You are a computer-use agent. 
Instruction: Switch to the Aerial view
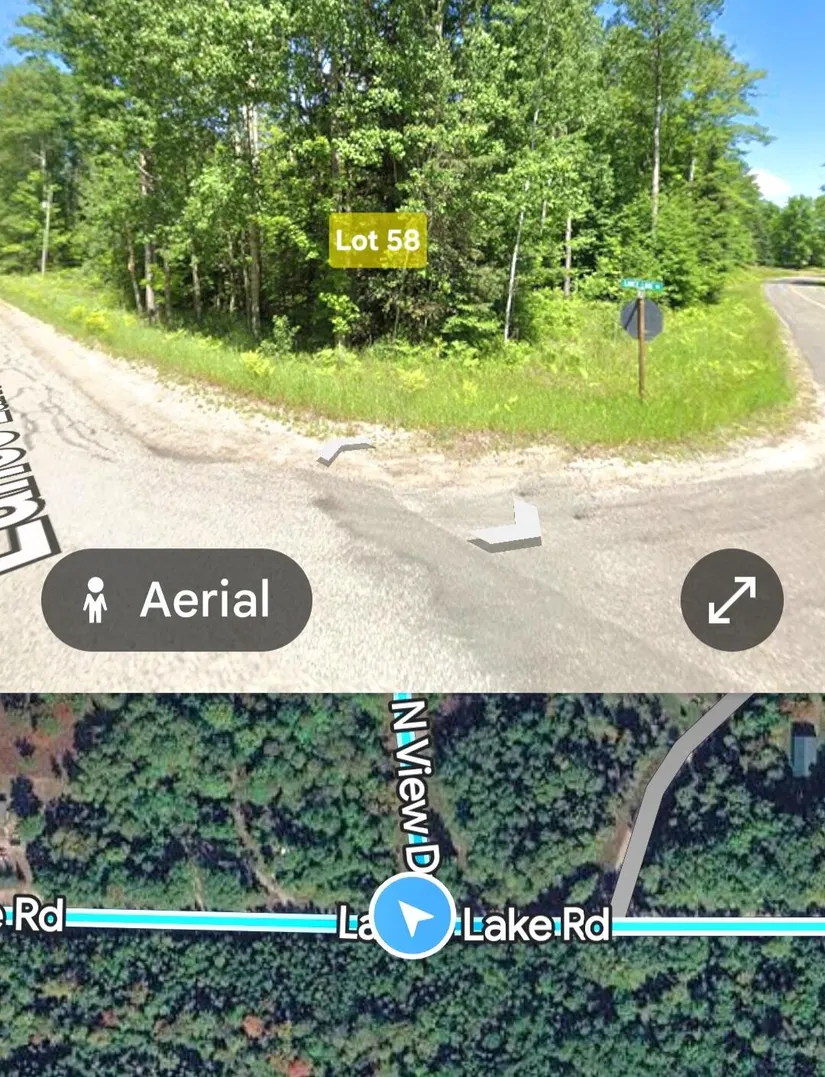(177, 600)
